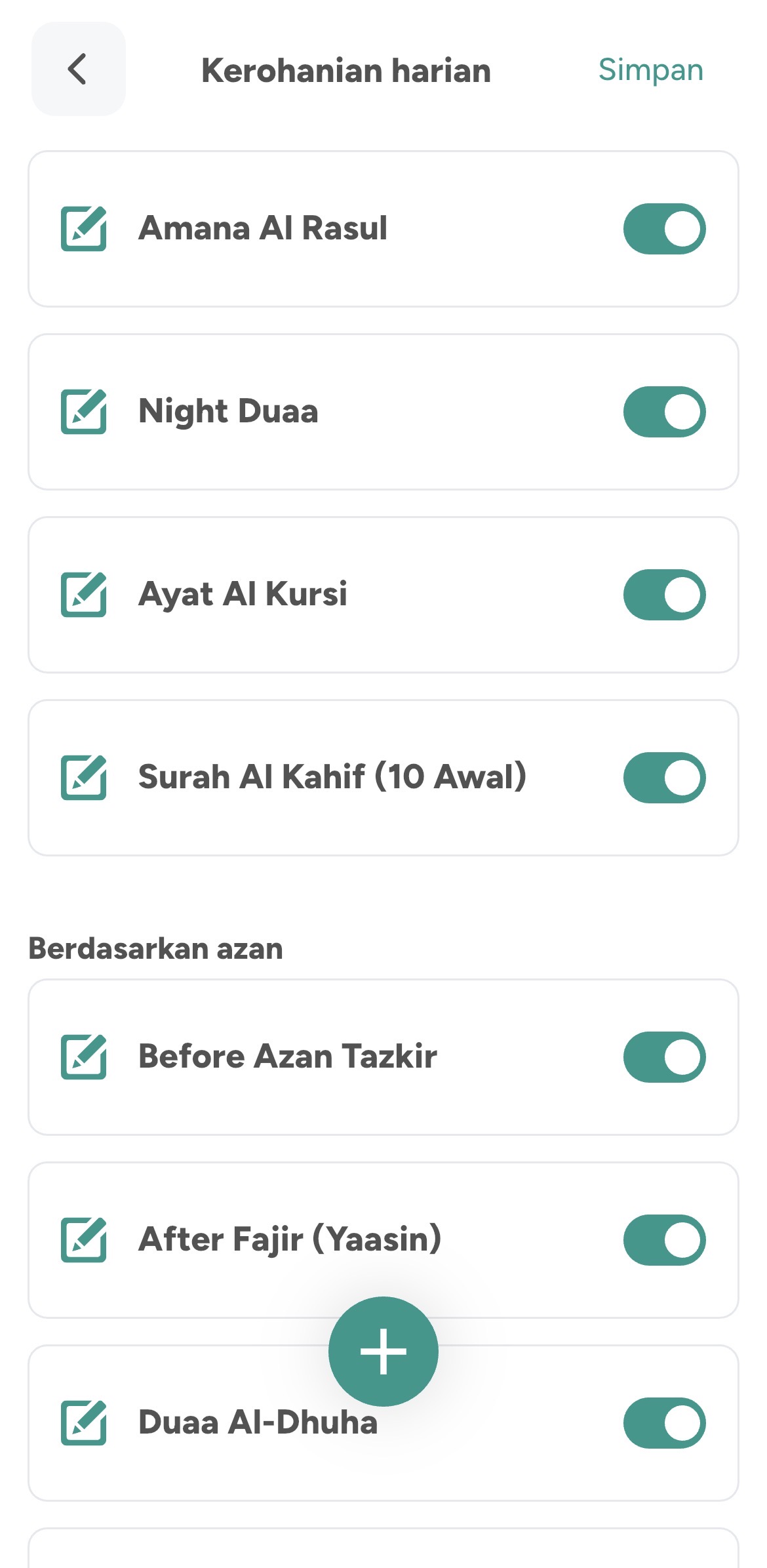Edit the Amana Al Rasul entry
Image resolution: width=767 pixels, height=1568 pixels.
coord(84,228)
